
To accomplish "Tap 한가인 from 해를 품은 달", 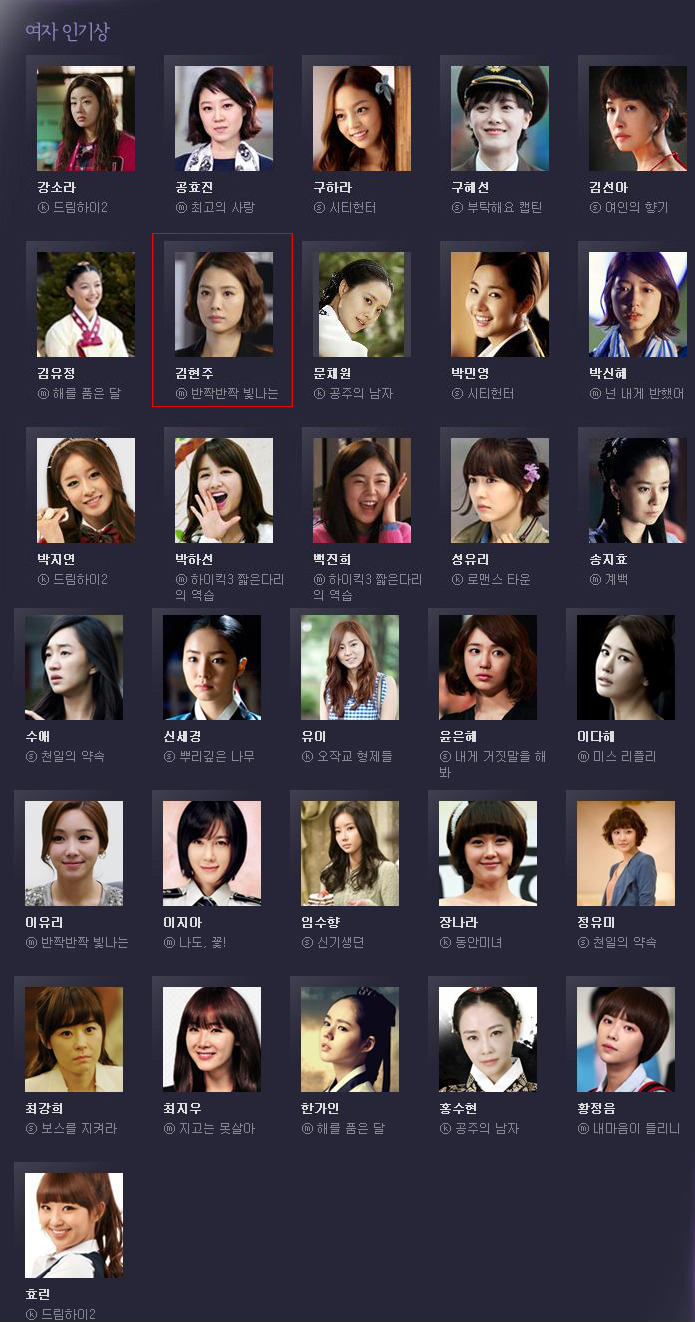I will tap(349, 1039).
